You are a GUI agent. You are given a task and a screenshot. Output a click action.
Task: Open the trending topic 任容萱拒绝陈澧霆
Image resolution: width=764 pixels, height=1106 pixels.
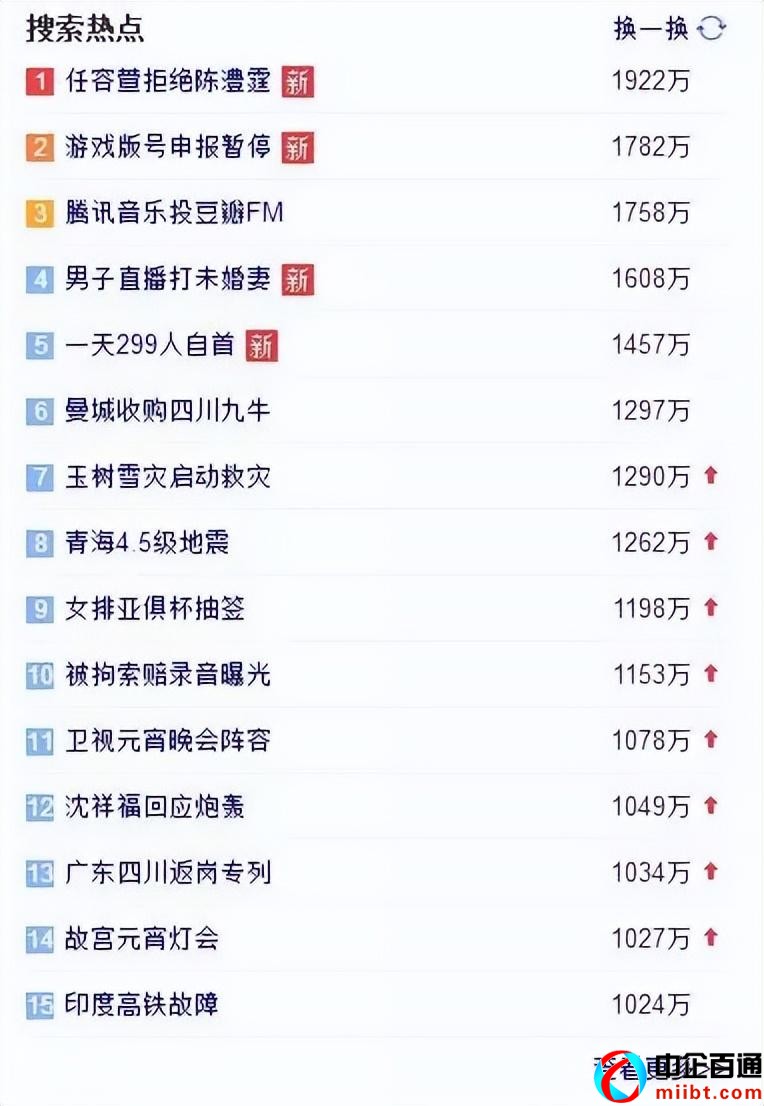[165, 82]
